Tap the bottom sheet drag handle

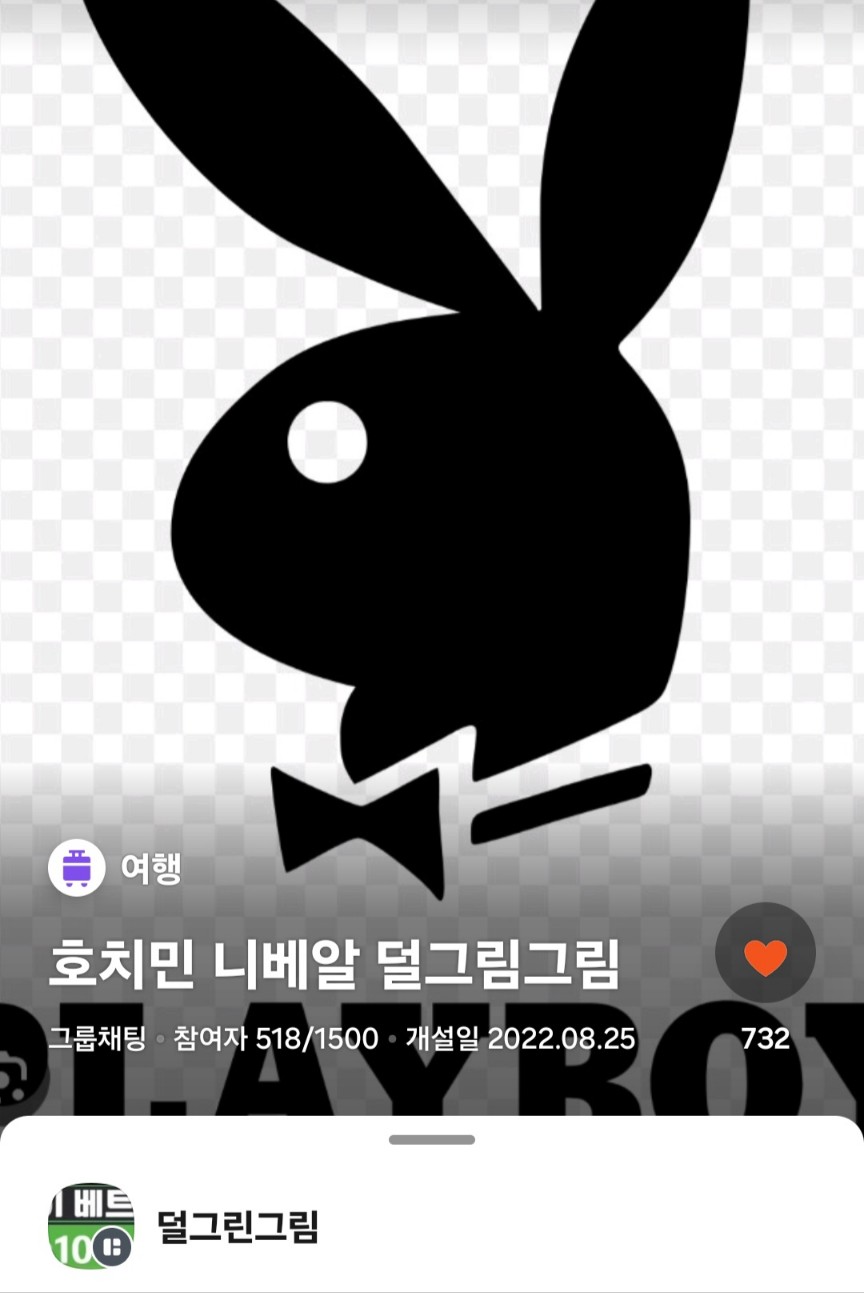[432, 1139]
